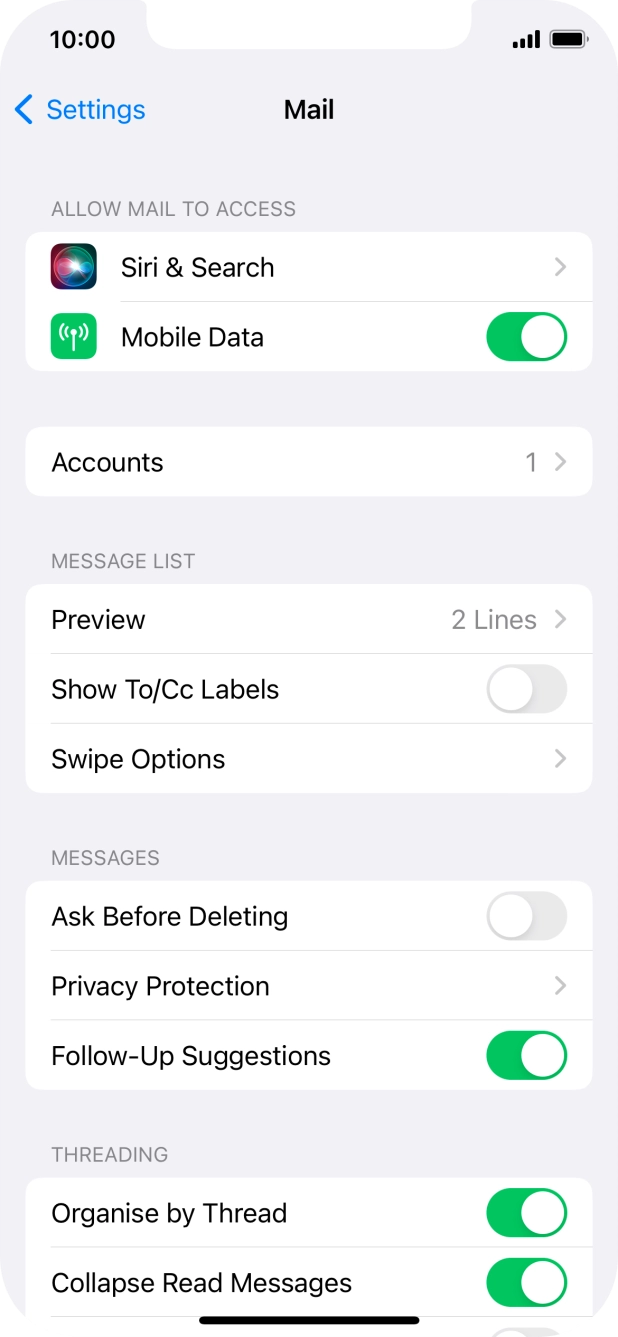The width and height of the screenshot is (618, 1337).
Task: Disable Follow-Up Suggestions
Action: [526, 1056]
